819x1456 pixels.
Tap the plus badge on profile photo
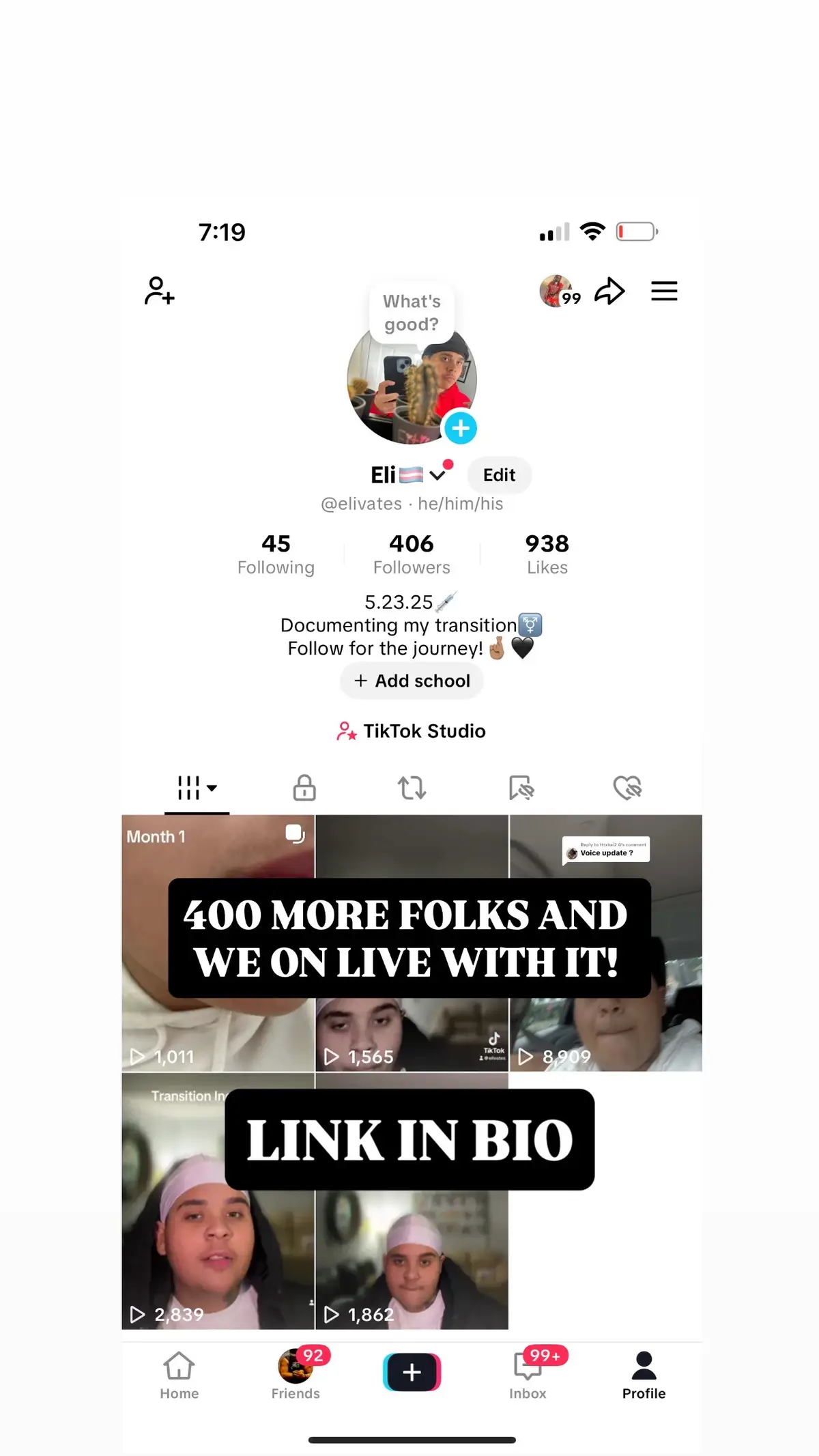click(461, 429)
